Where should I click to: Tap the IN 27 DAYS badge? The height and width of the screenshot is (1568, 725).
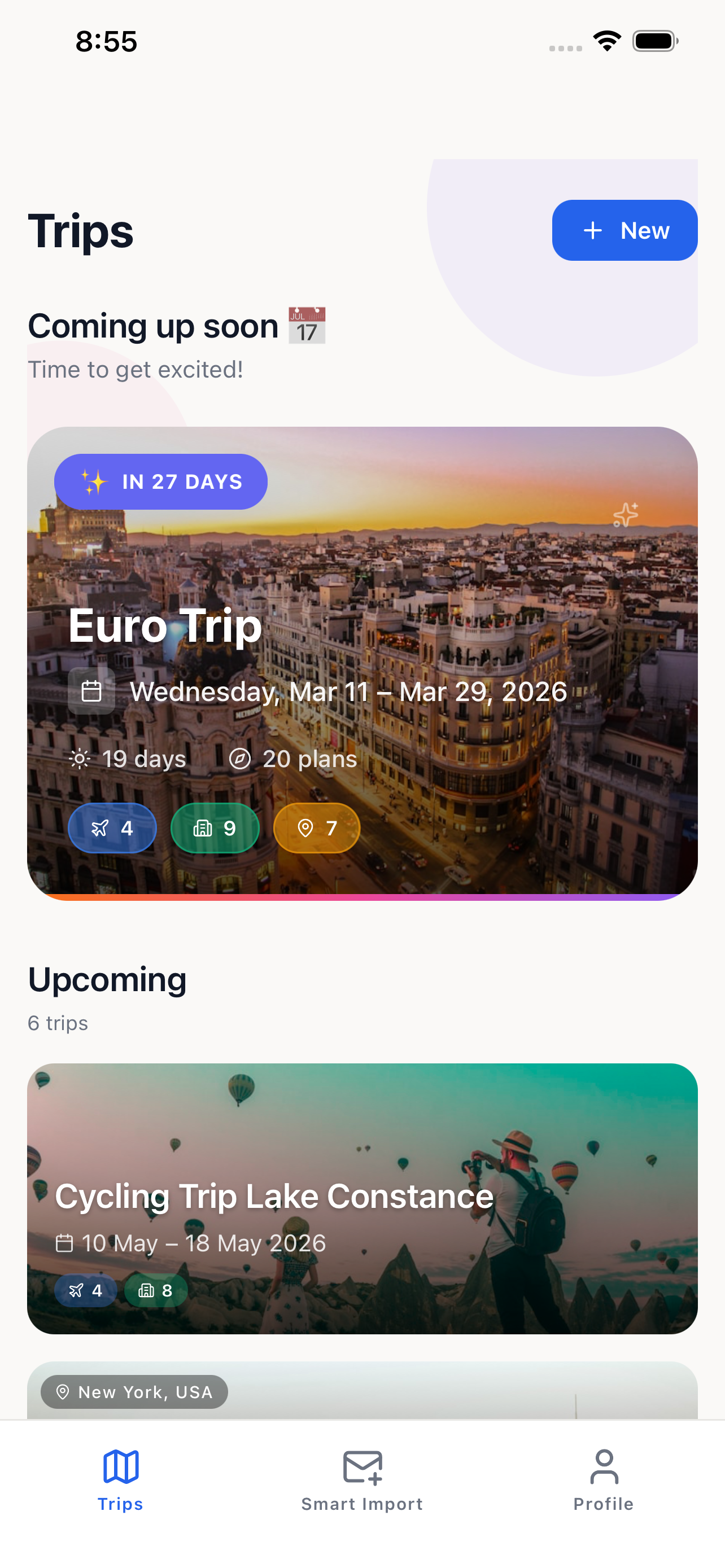[161, 481]
